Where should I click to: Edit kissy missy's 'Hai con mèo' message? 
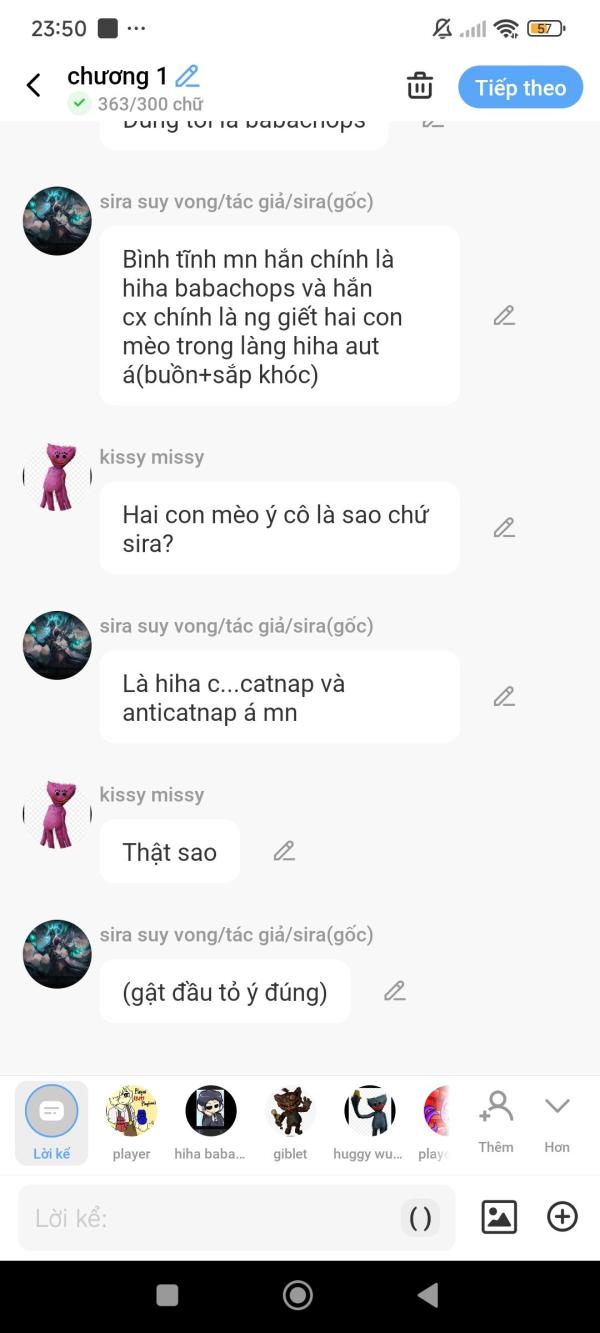[504, 528]
